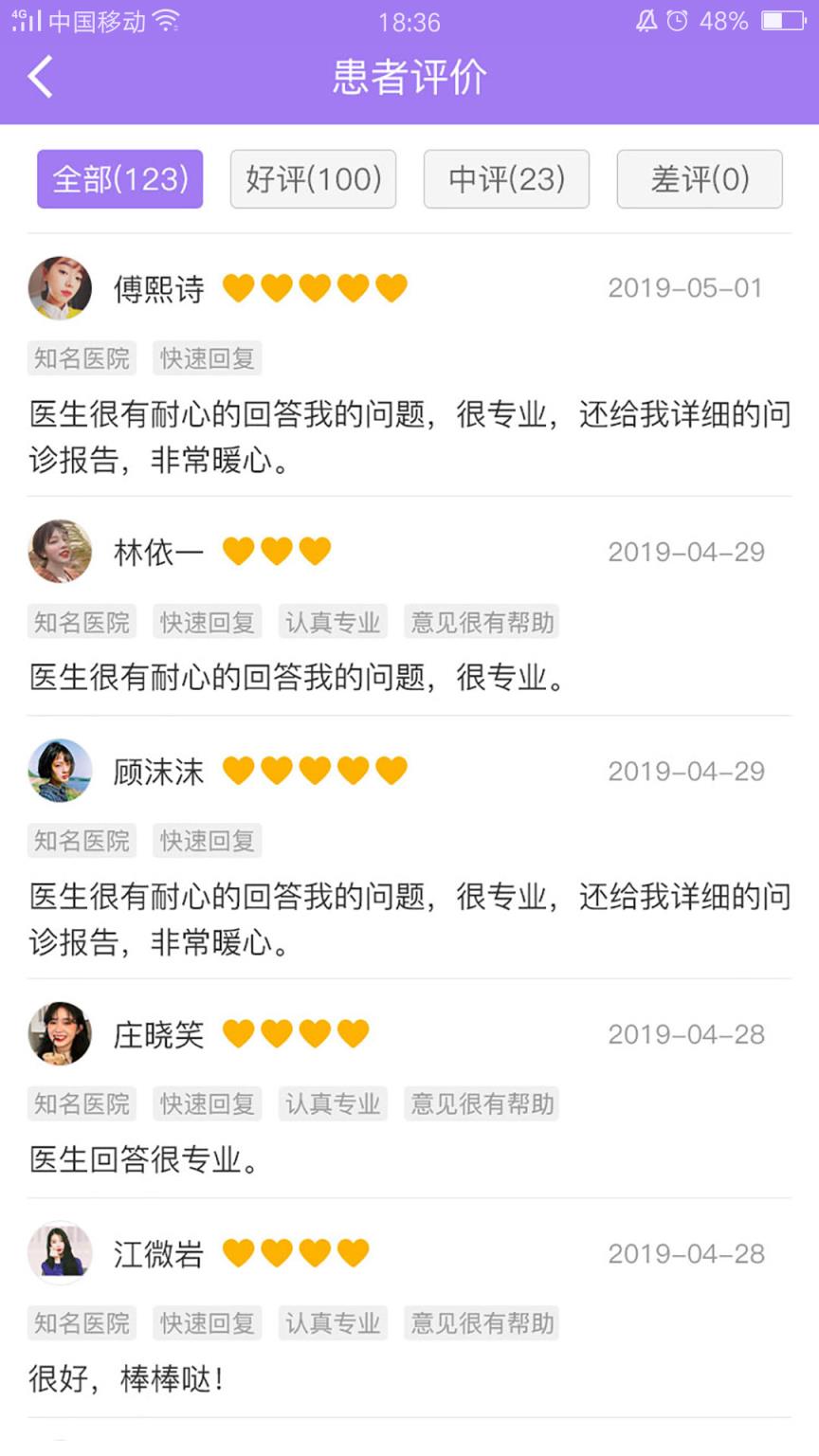Tap the alarm clock icon in status bar
The height and width of the screenshot is (1456, 819).
point(675,21)
